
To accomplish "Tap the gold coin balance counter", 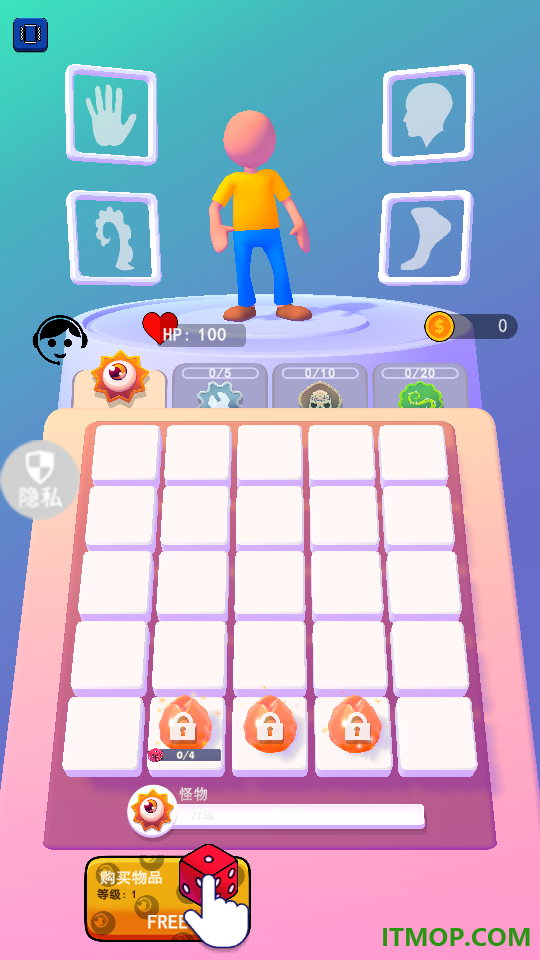I will click(x=471, y=326).
